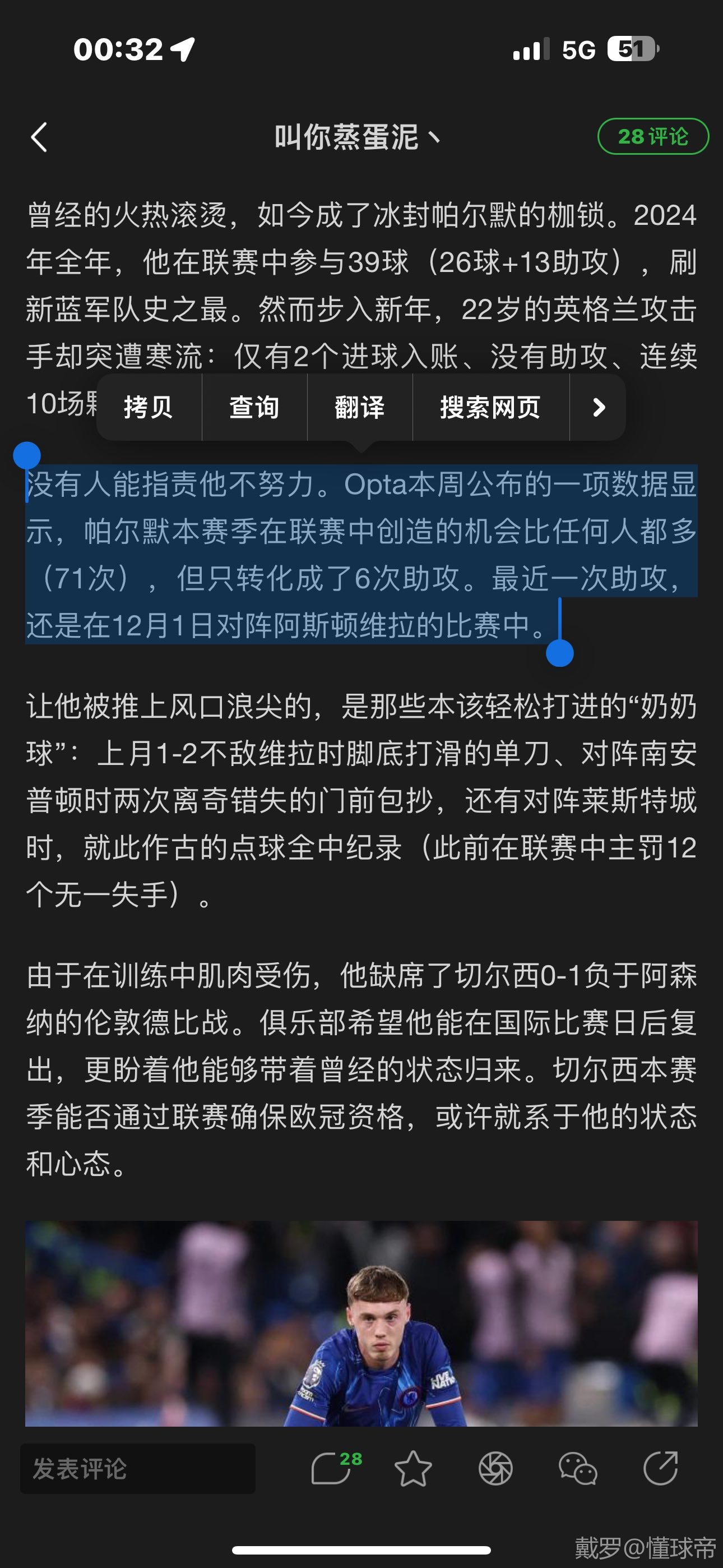Open the share options icon
Screen dimensions: 723x1568
coord(660,1468)
